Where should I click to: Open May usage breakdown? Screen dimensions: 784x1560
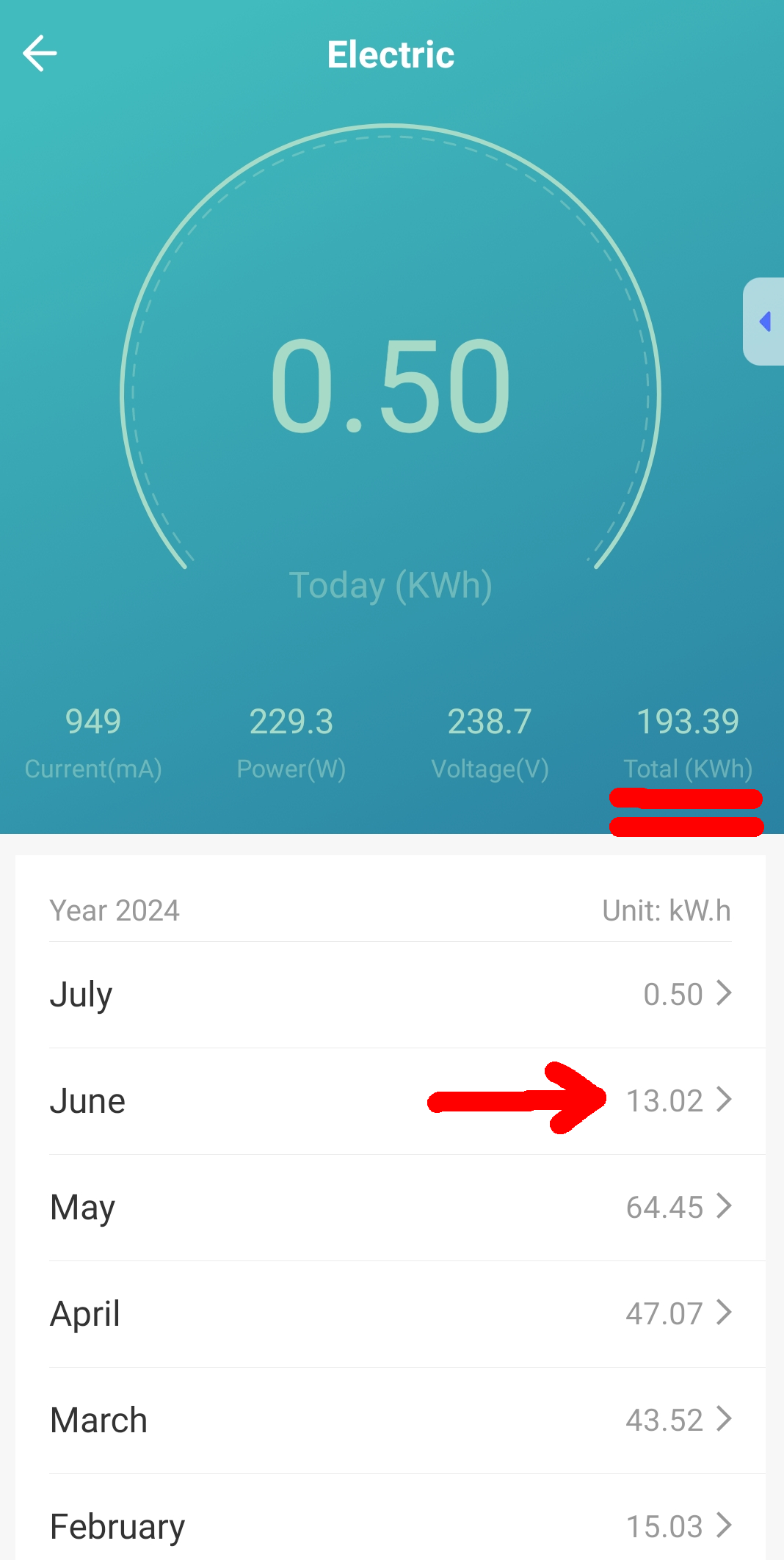pyautogui.click(x=391, y=1208)
